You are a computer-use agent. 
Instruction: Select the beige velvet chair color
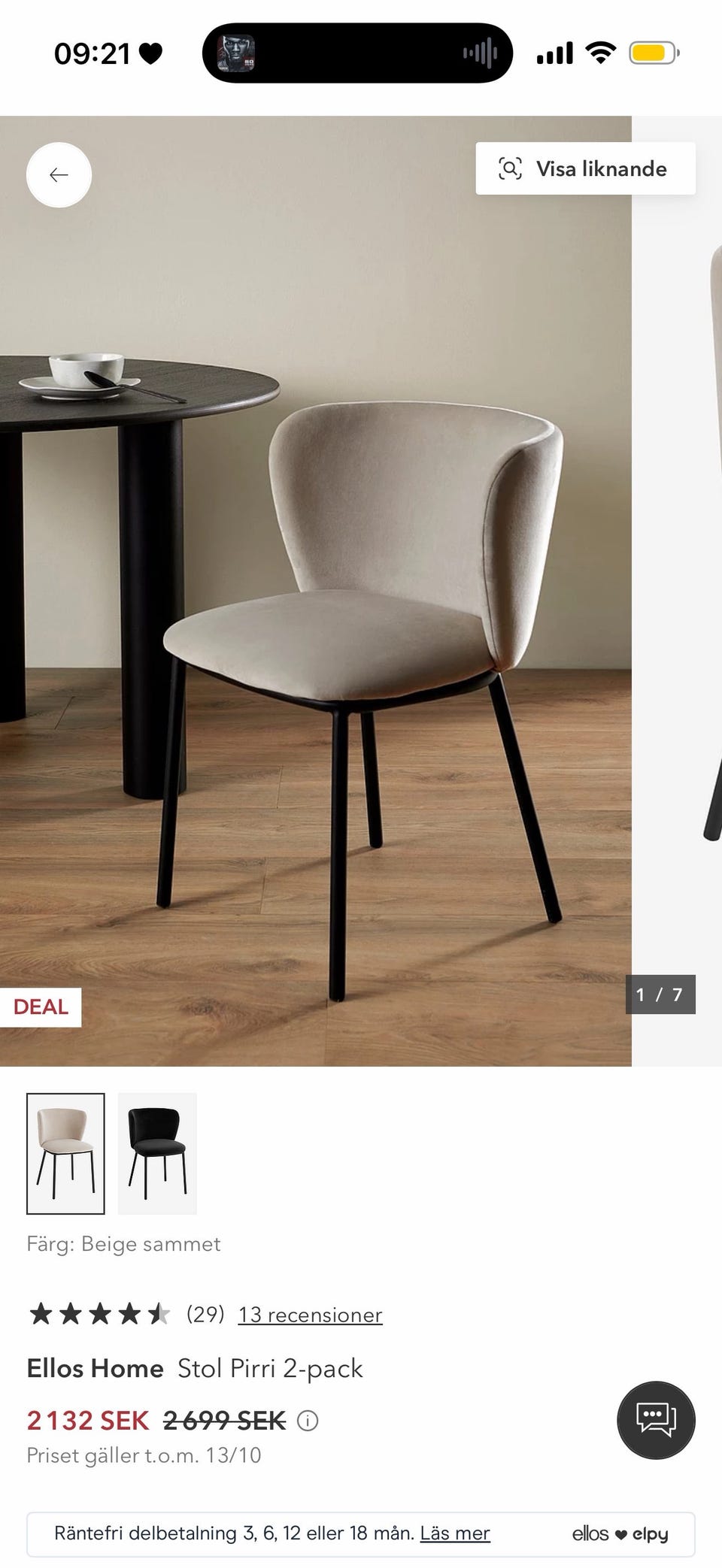(65, 1153)
